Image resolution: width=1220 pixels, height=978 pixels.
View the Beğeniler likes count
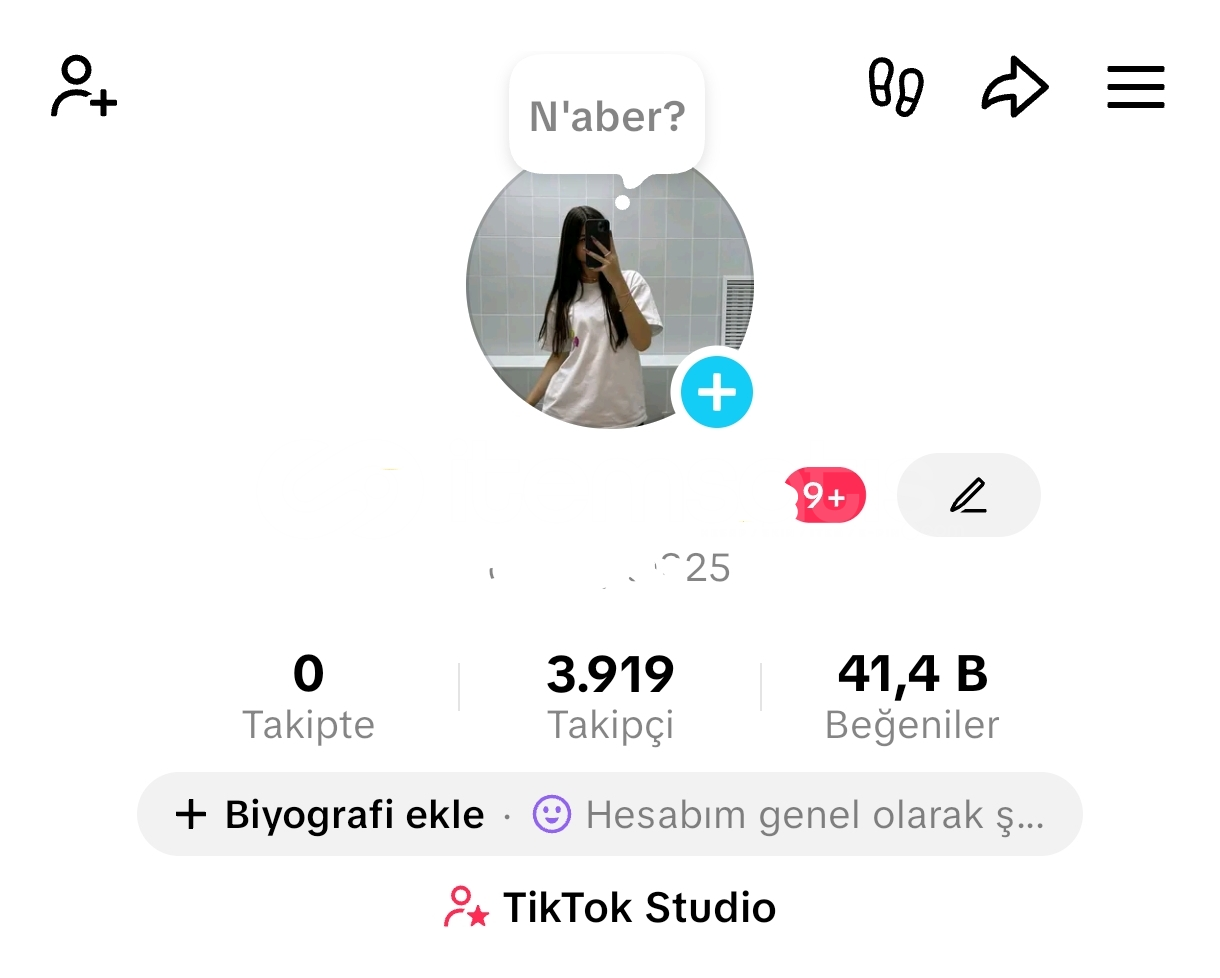point(912,697)
